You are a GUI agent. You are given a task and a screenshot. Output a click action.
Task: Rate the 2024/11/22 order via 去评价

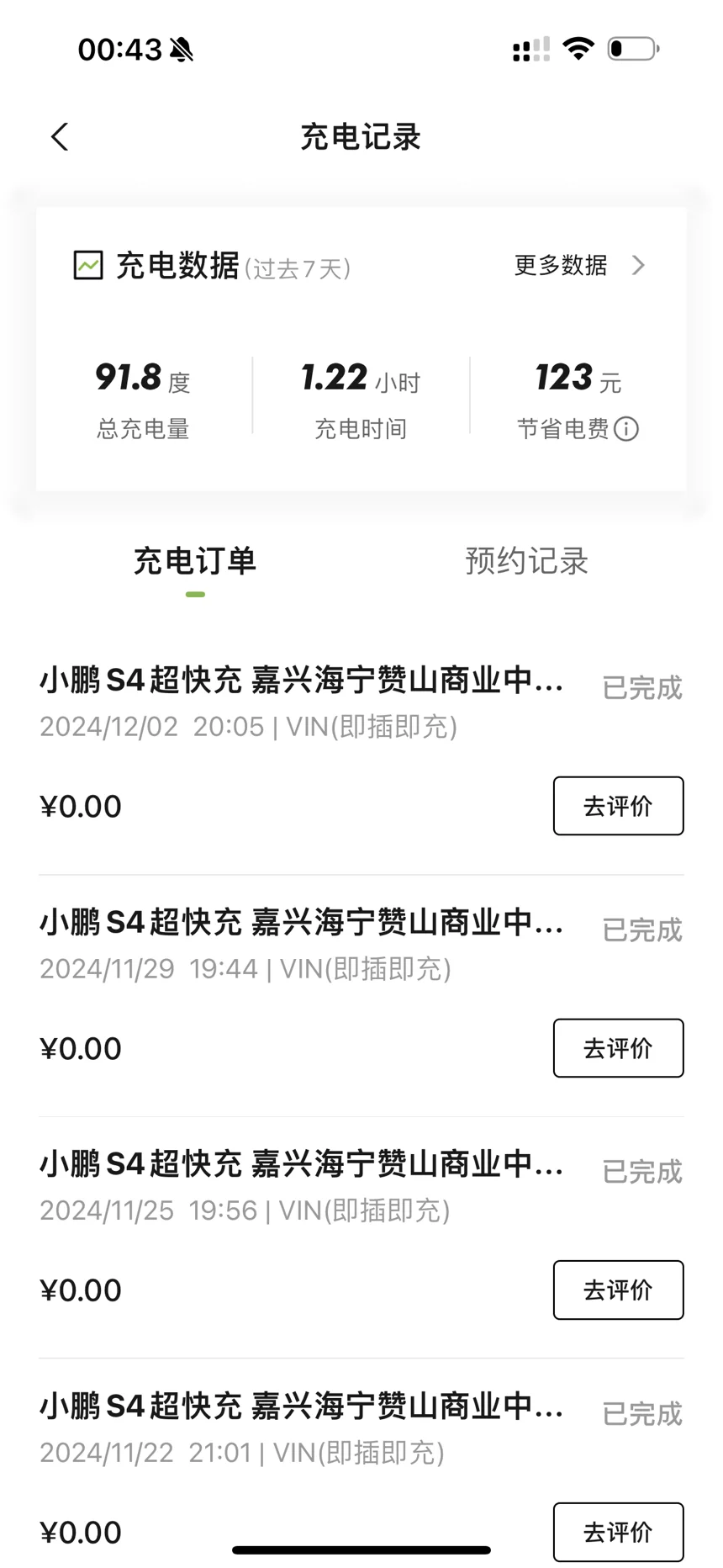click(x=618, y=1532)
